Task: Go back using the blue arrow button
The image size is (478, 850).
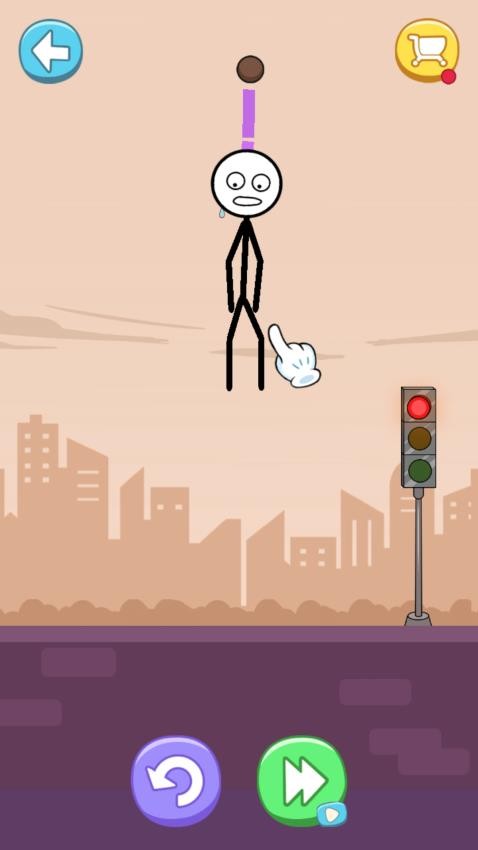Action: point(50,51)
